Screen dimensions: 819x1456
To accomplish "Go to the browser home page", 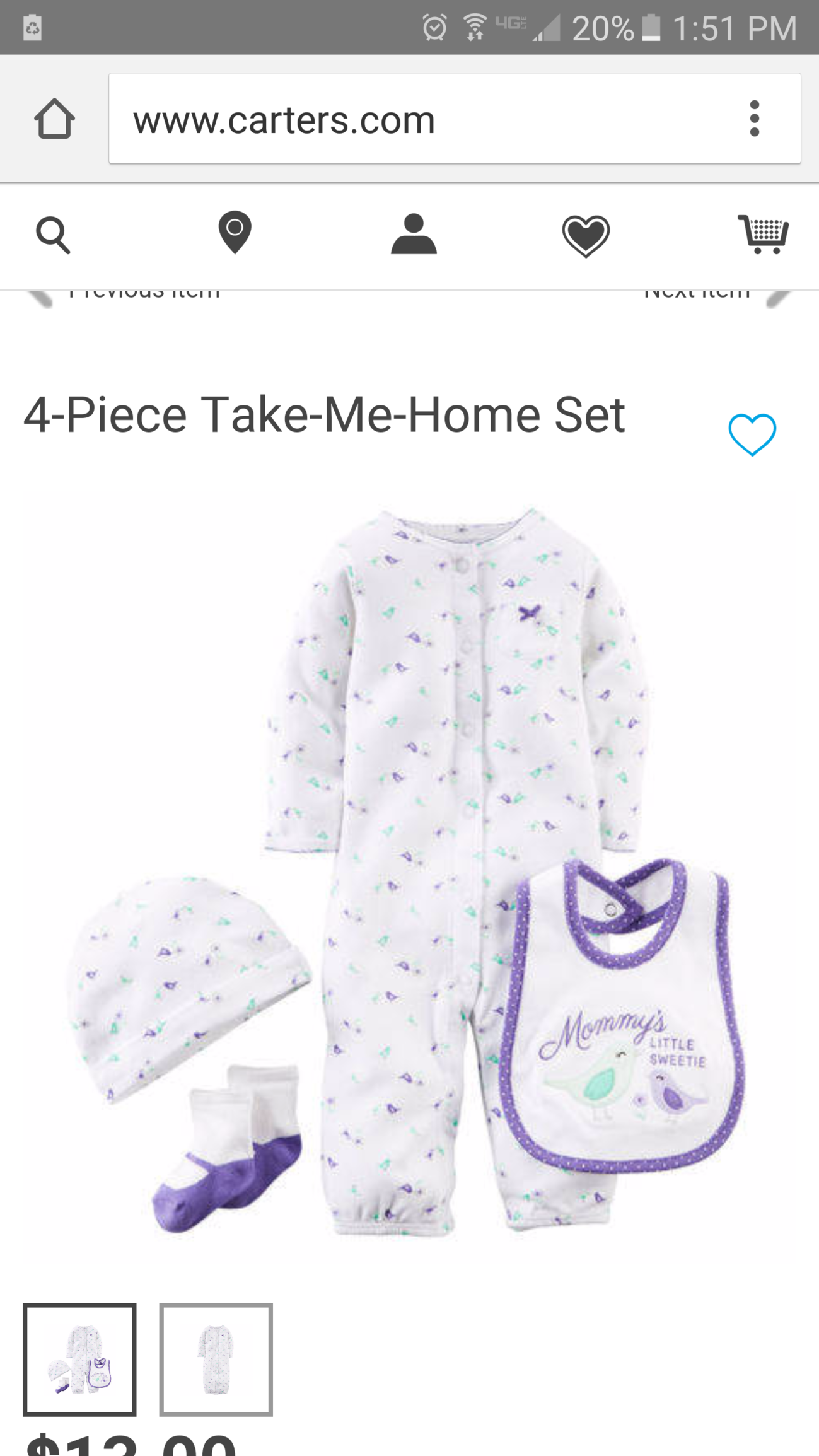I will point(54,119).
